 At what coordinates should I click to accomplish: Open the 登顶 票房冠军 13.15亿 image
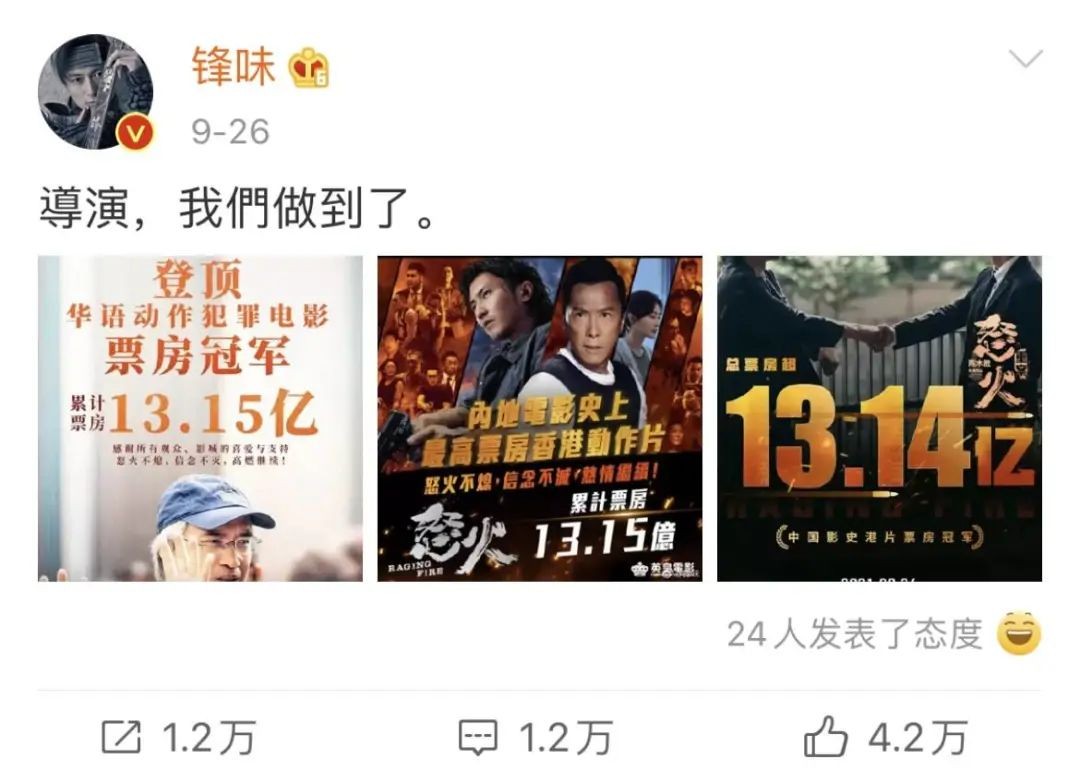coord(200,418)
